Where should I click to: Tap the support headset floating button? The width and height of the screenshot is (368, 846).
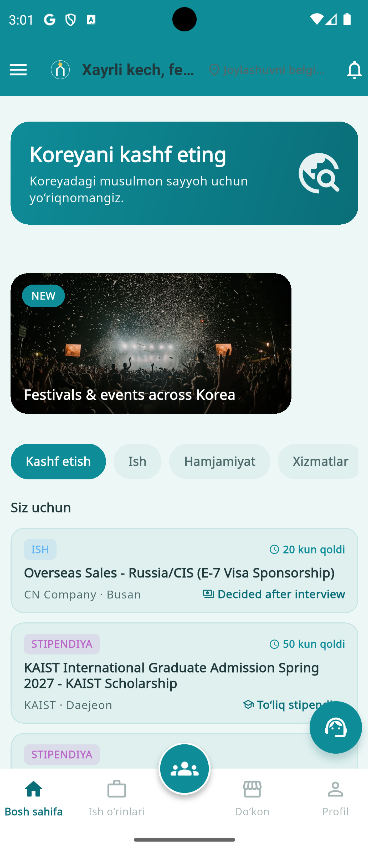pos(336,727)
